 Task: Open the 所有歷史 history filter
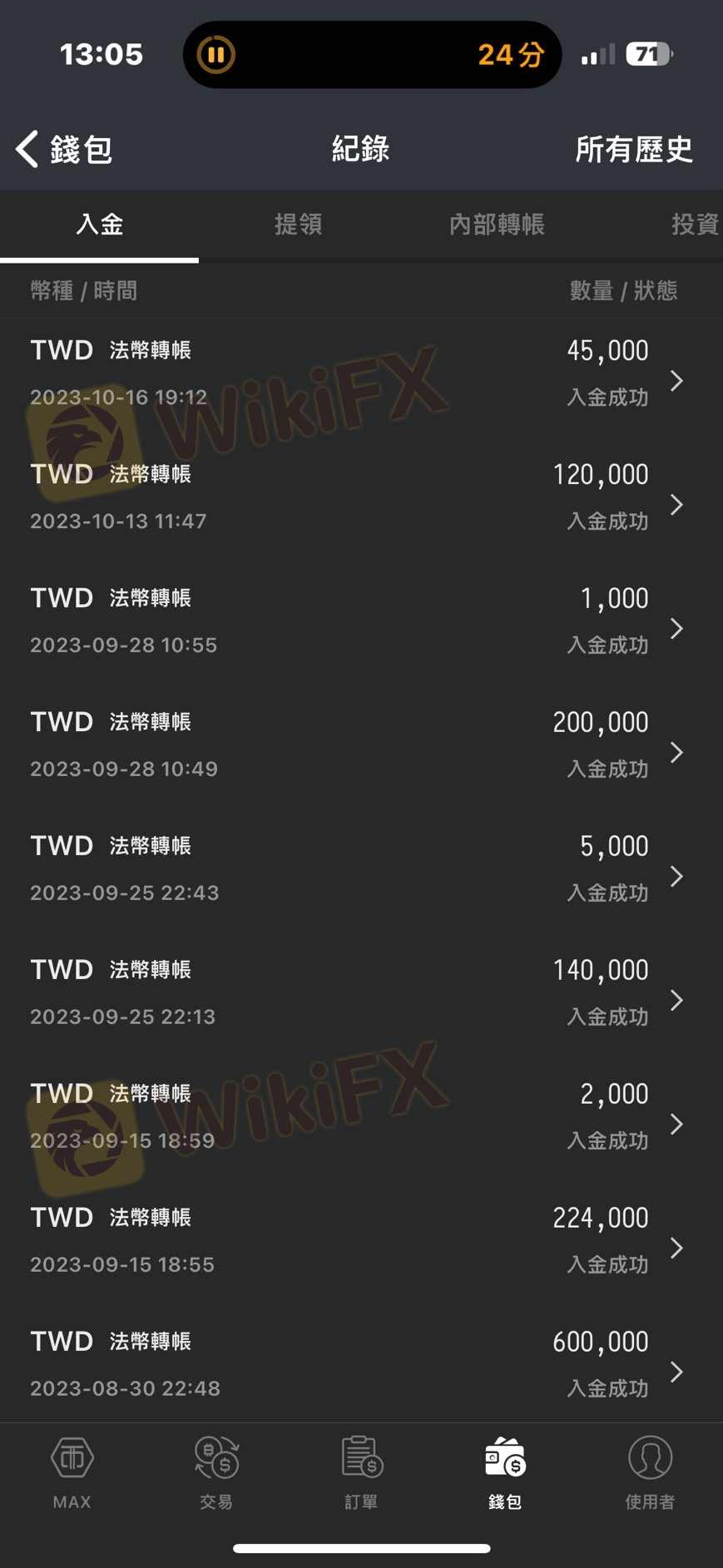(x=634, y=148)
